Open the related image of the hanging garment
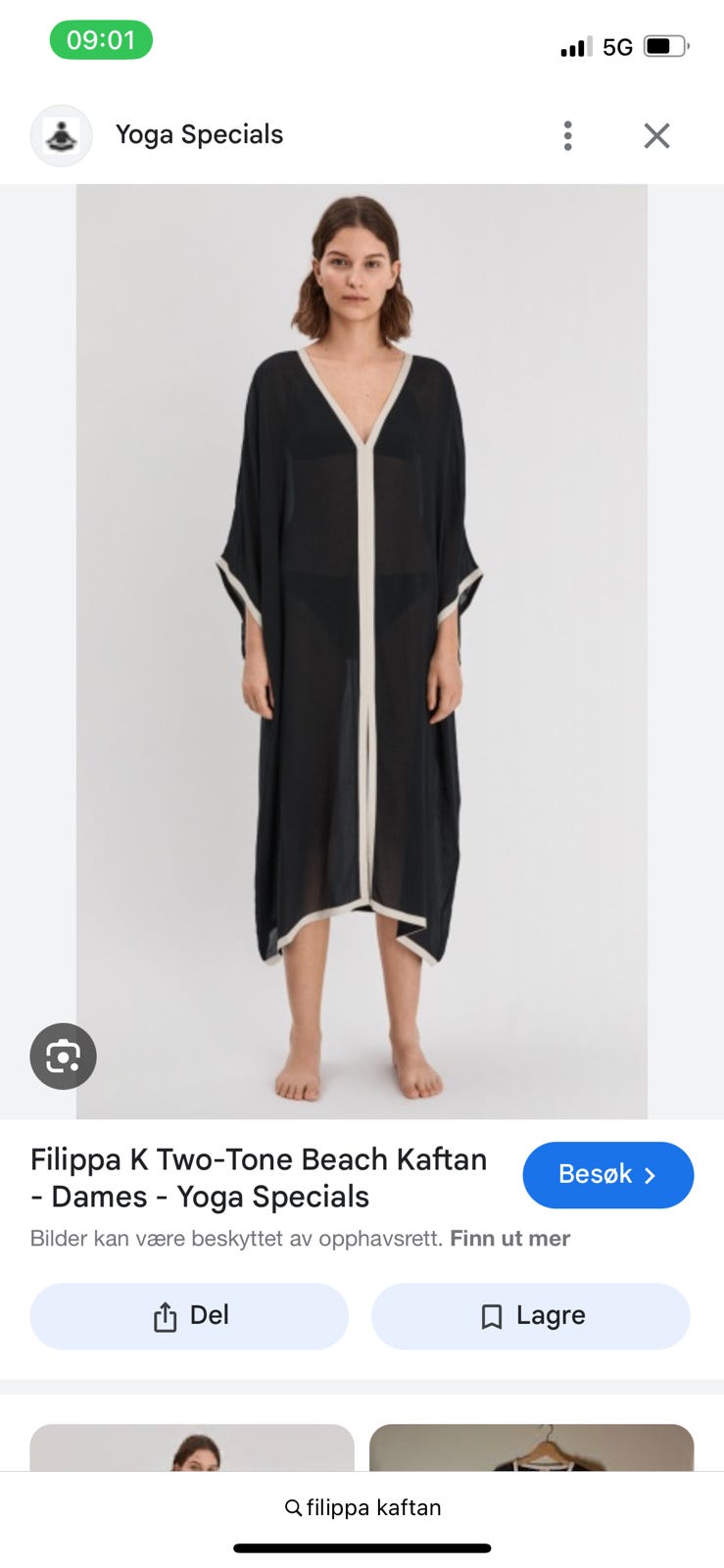The width and height of the screenshot is (724, 1568). 531,1446
